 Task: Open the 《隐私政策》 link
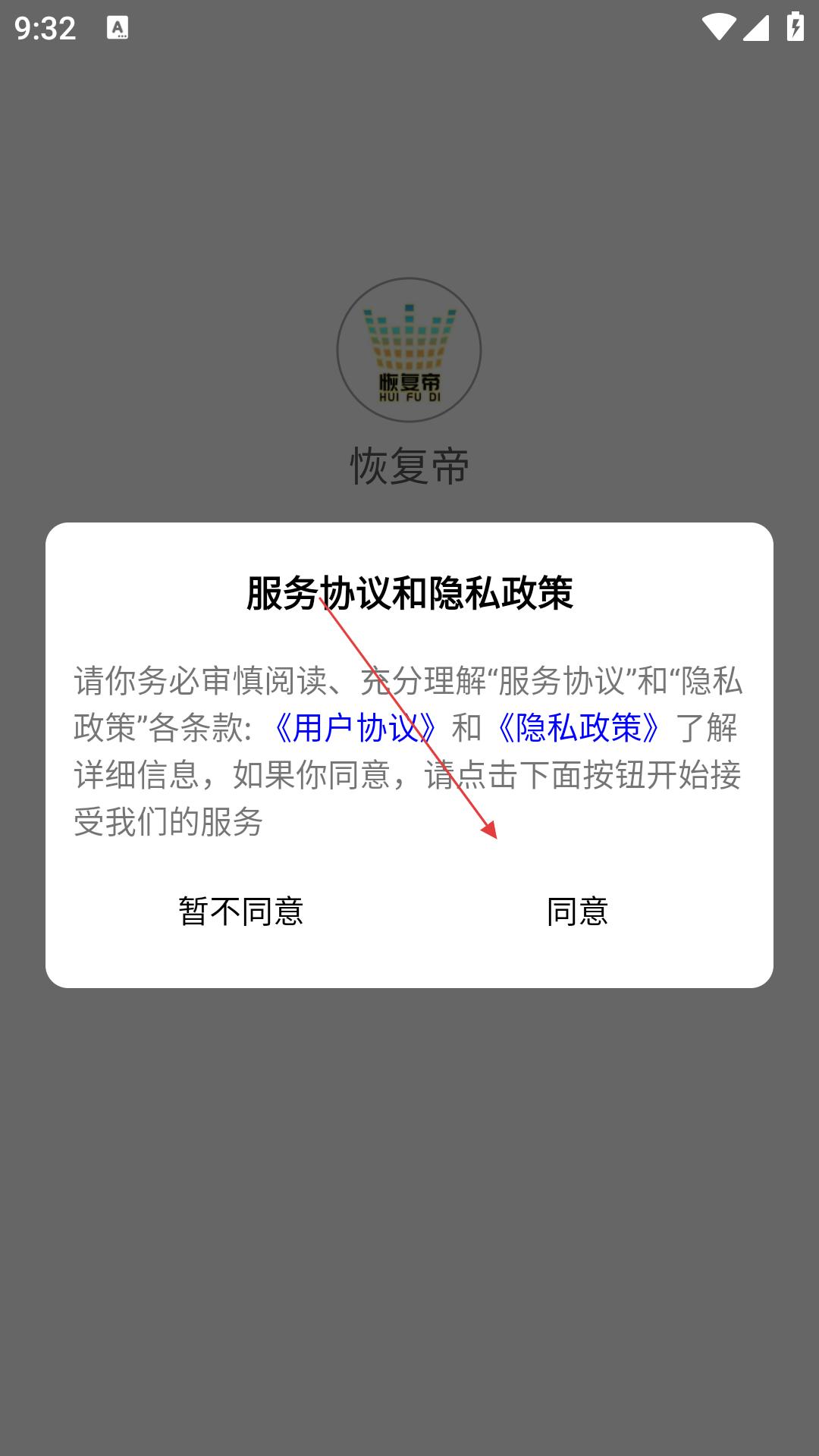tap(578, 728)
